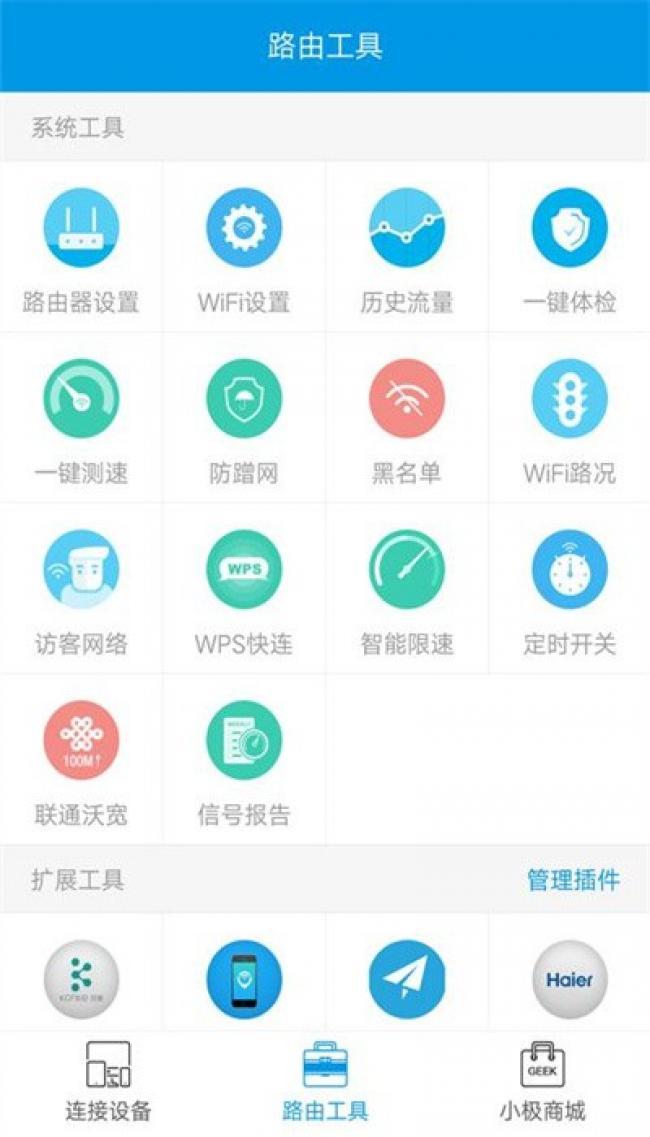Open 定时开关 timer switch
The width and height of the screenshot is (650, 1137).
[x=569, y=589]
